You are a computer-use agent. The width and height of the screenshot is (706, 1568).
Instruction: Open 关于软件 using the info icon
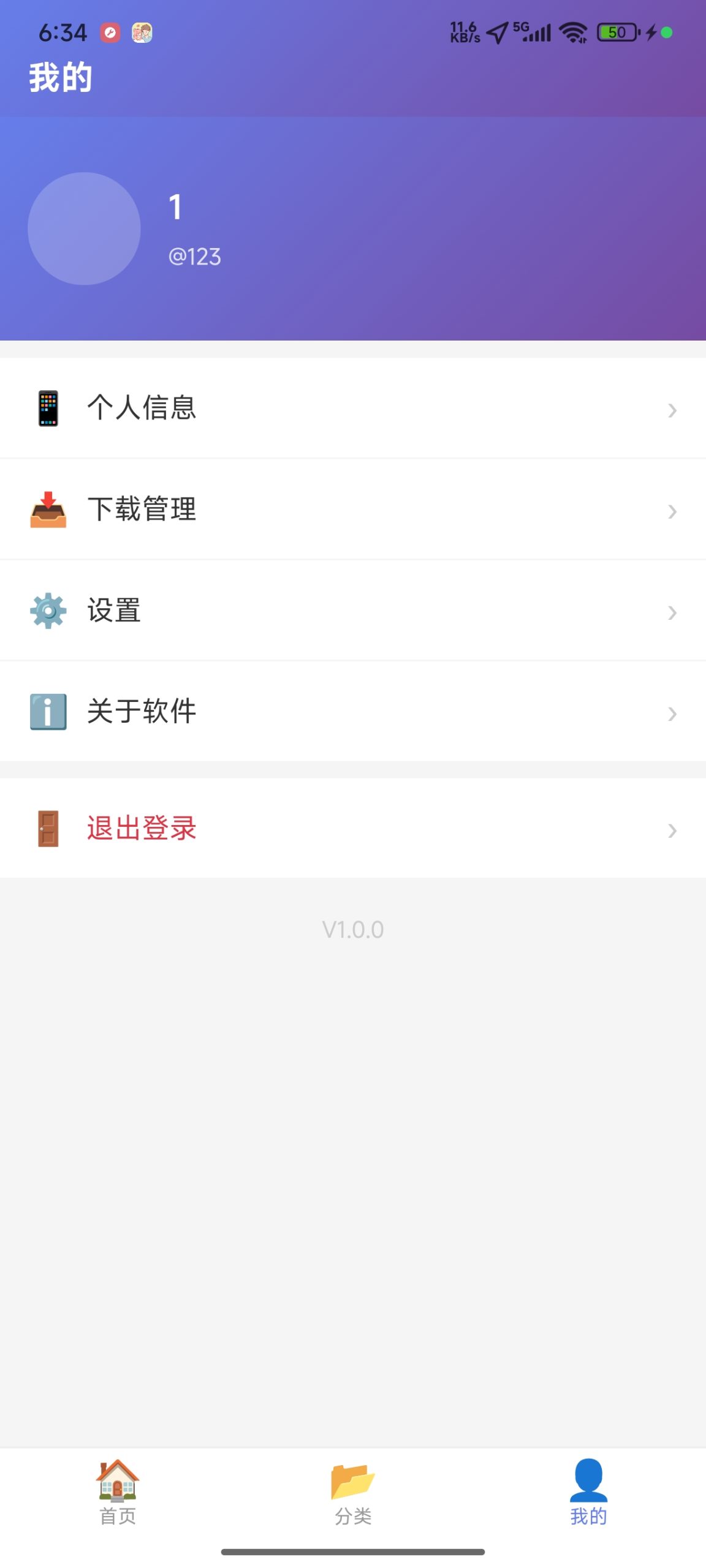[x=47, y=710]
